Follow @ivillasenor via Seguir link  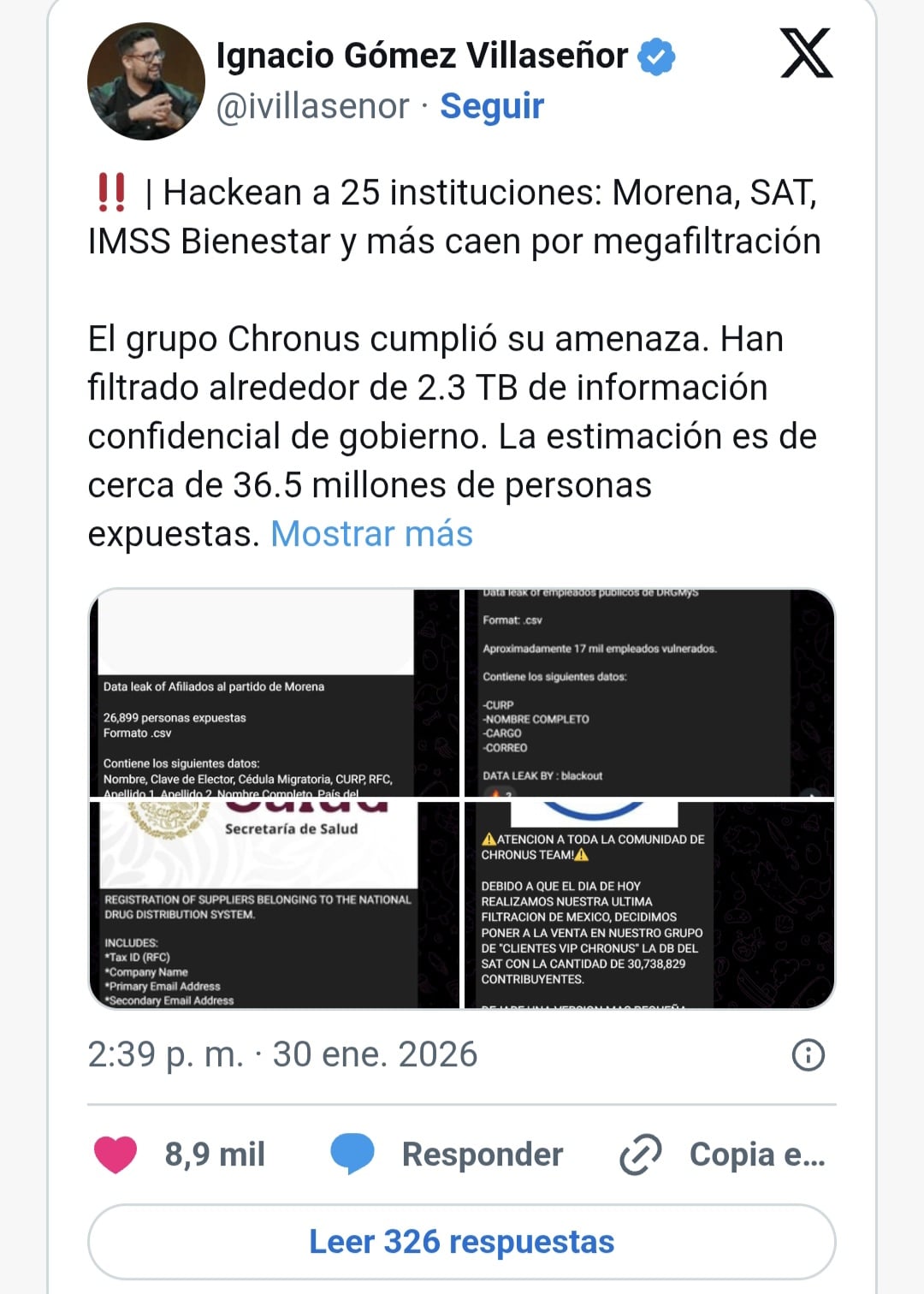(x=492, y=106)
